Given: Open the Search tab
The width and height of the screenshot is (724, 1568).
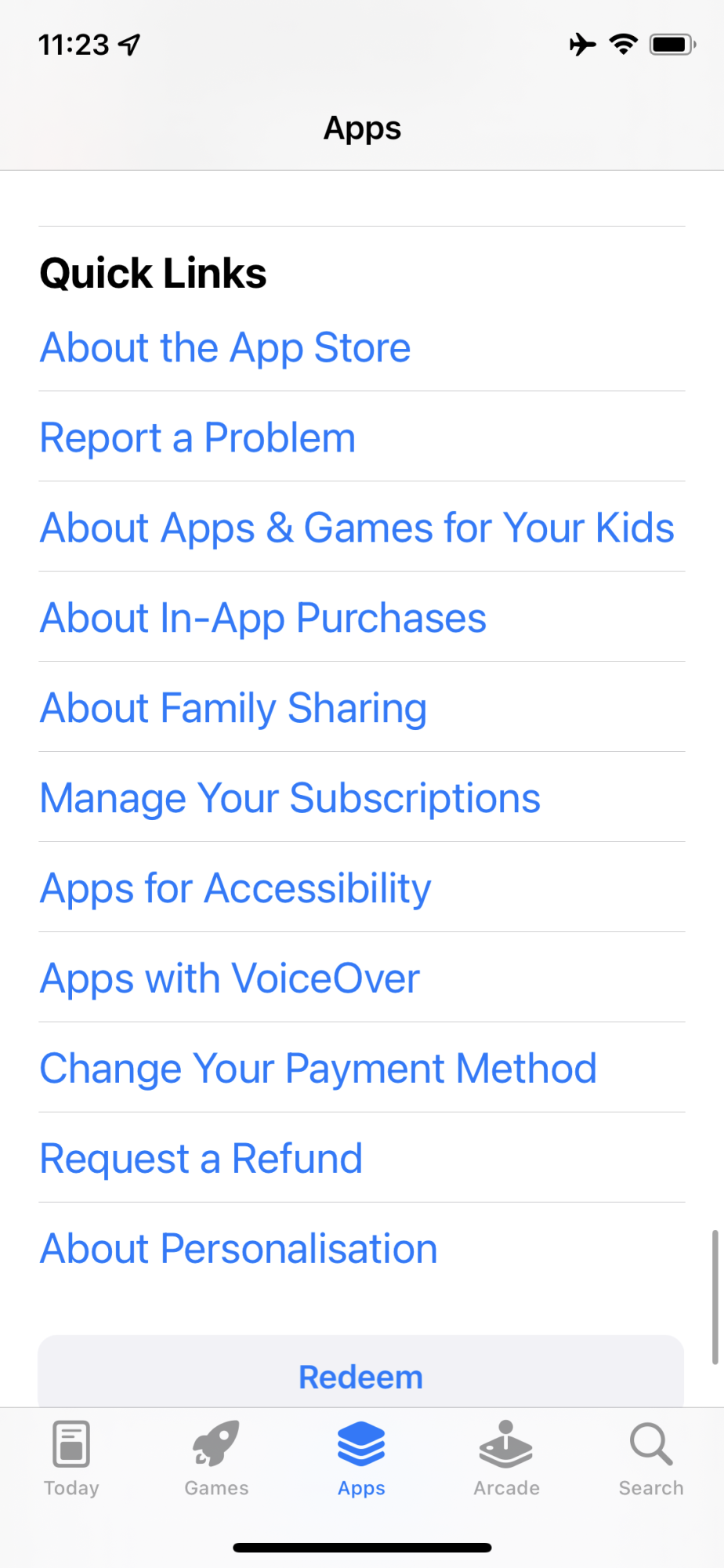Looking at the screenshot, I should click(651, 1458).
